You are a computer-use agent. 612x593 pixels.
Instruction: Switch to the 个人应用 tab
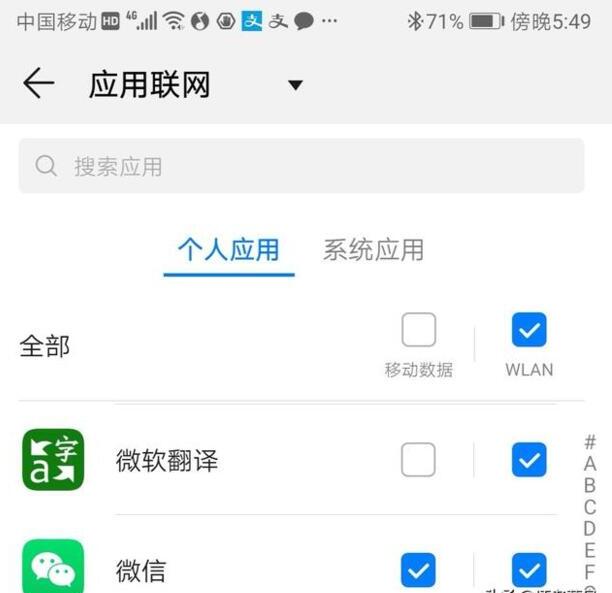[228, 250]
